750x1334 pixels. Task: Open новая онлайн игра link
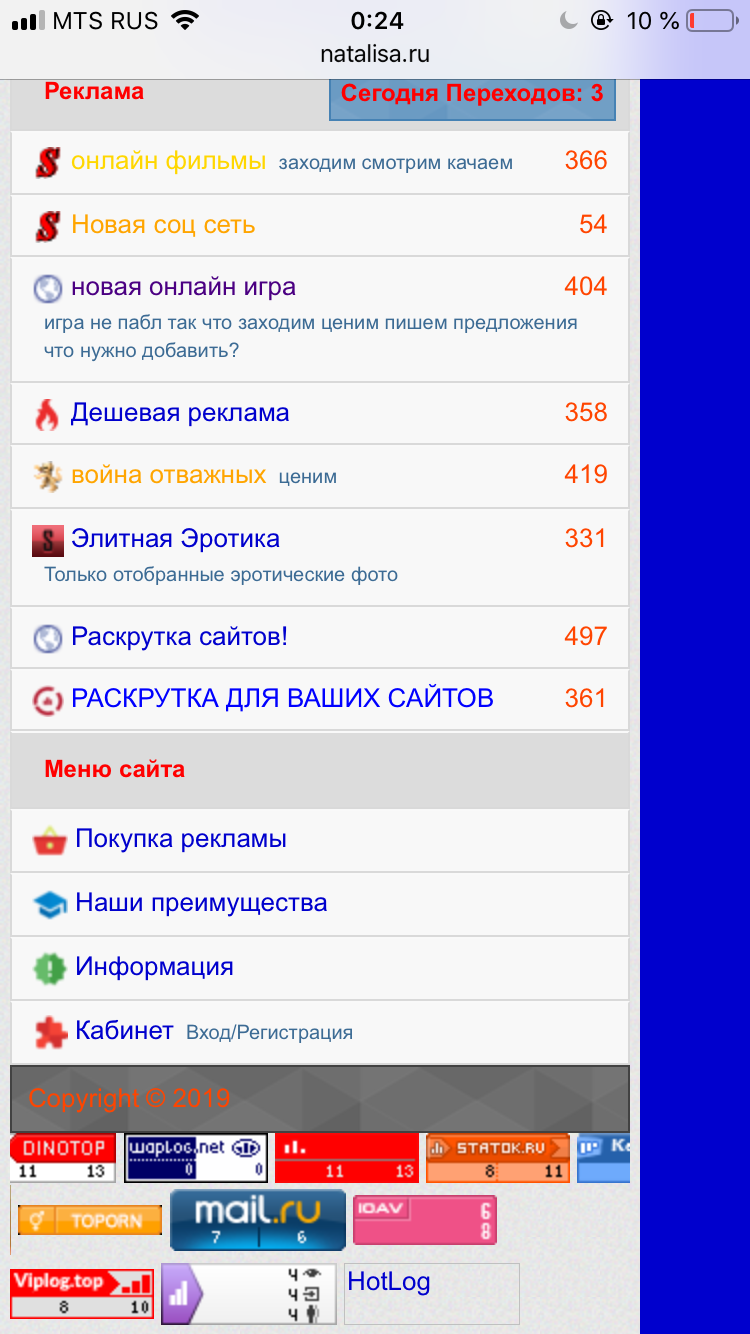click(183, 287)
